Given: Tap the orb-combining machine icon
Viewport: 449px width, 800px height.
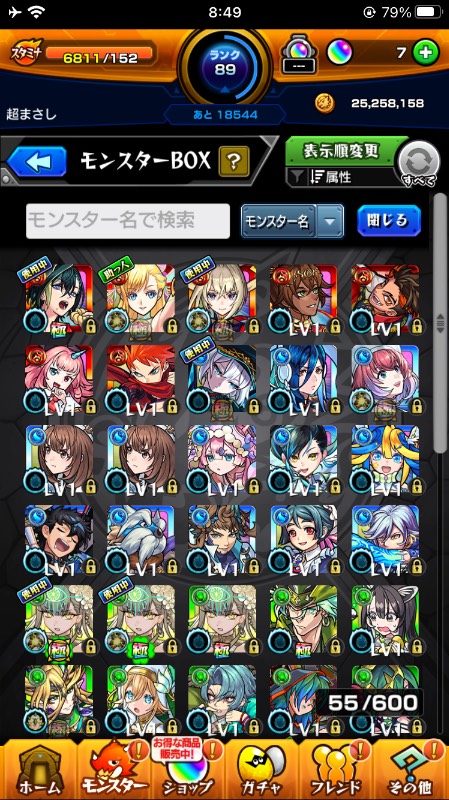Looking at the screenshot, I should (x=299, y=55).
